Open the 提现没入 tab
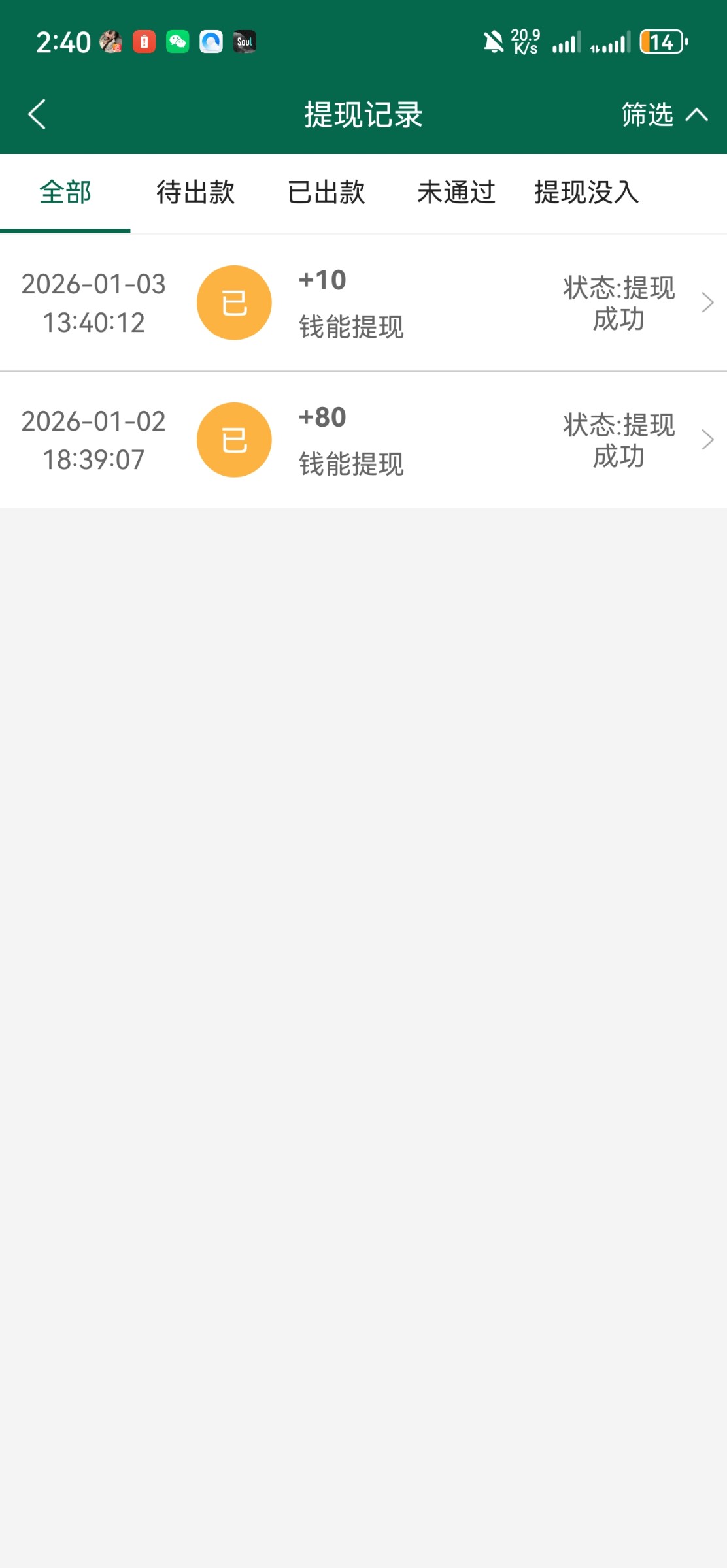 (585, 193)
